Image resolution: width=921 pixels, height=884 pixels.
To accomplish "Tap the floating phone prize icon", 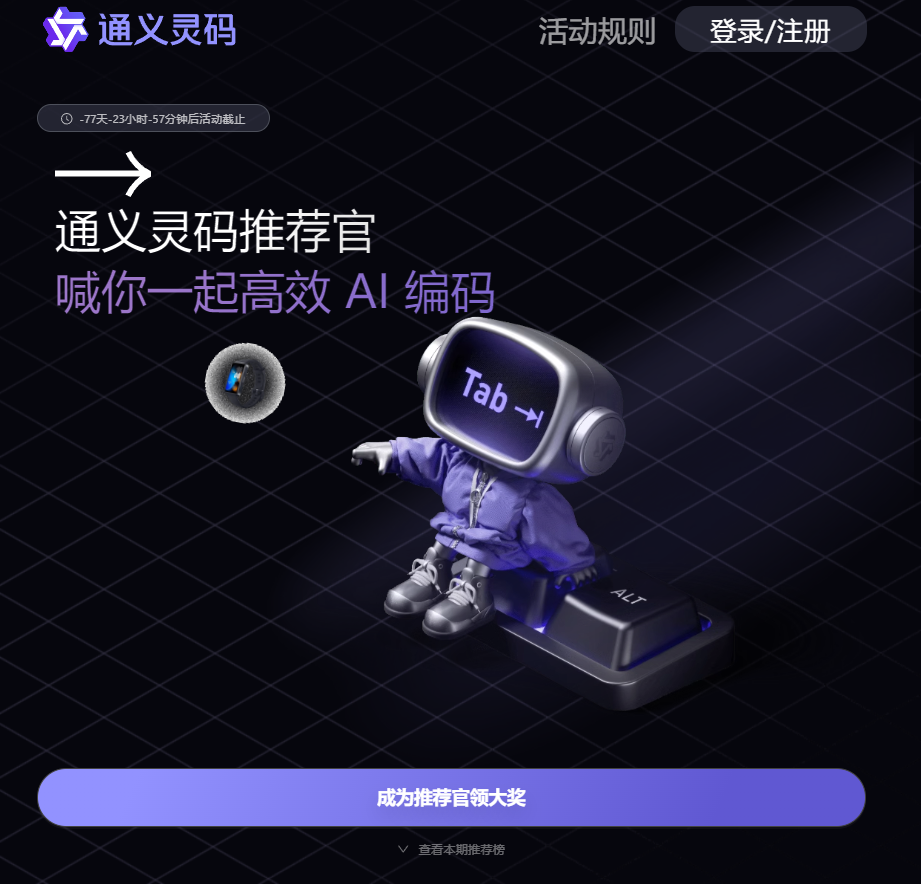I will click(245, 382).
